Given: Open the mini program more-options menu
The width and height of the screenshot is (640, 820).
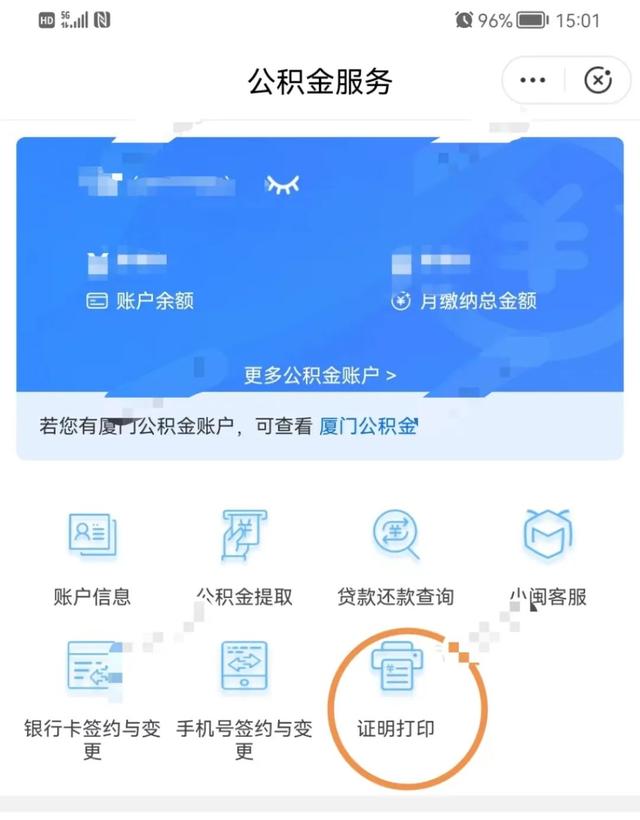Looking at the screenshot, I should click(532, 81).
